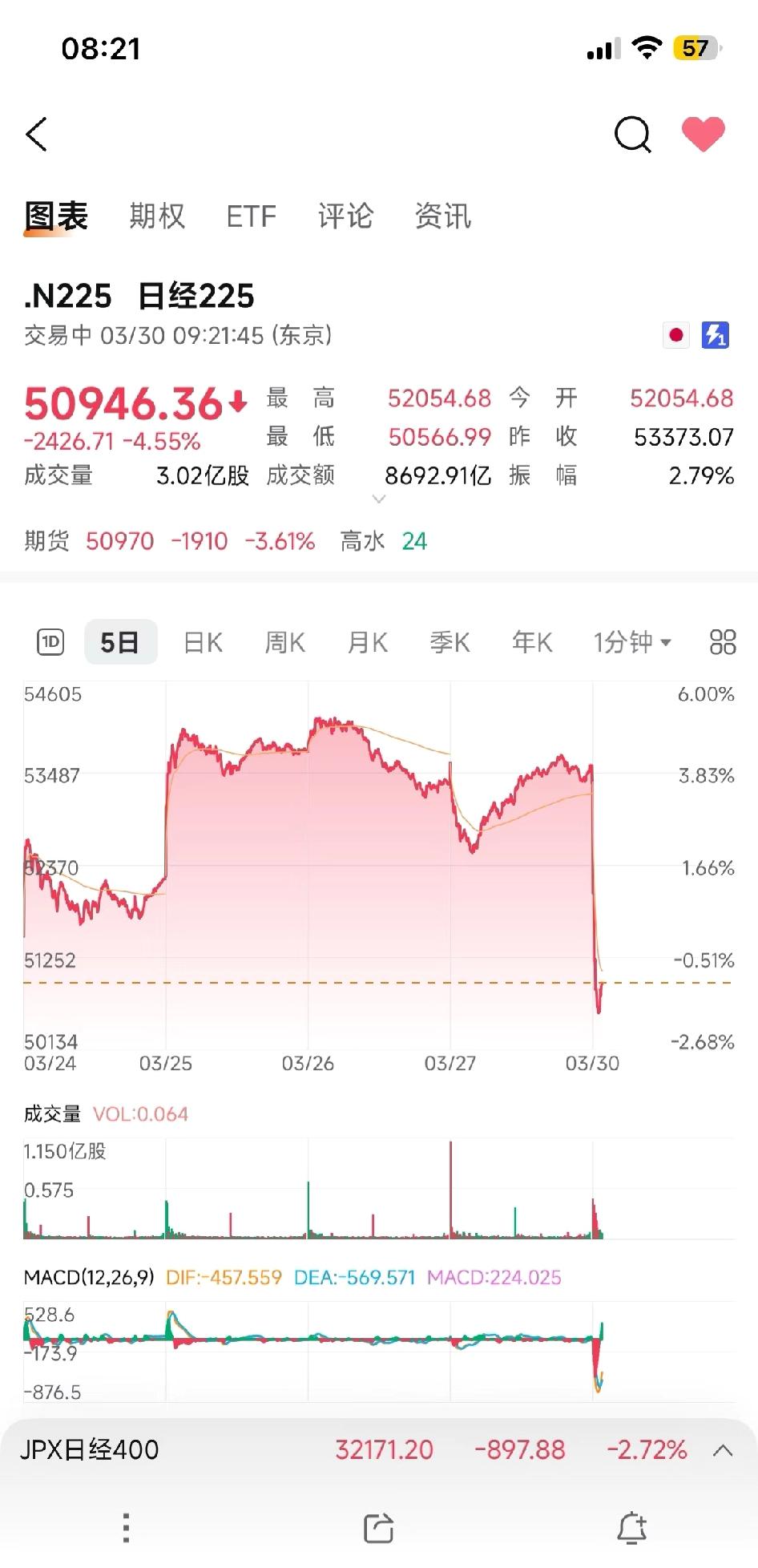758x1568 pixels.
Task: Tap the 5日 highlighted period control
Action: click(119, 641)
